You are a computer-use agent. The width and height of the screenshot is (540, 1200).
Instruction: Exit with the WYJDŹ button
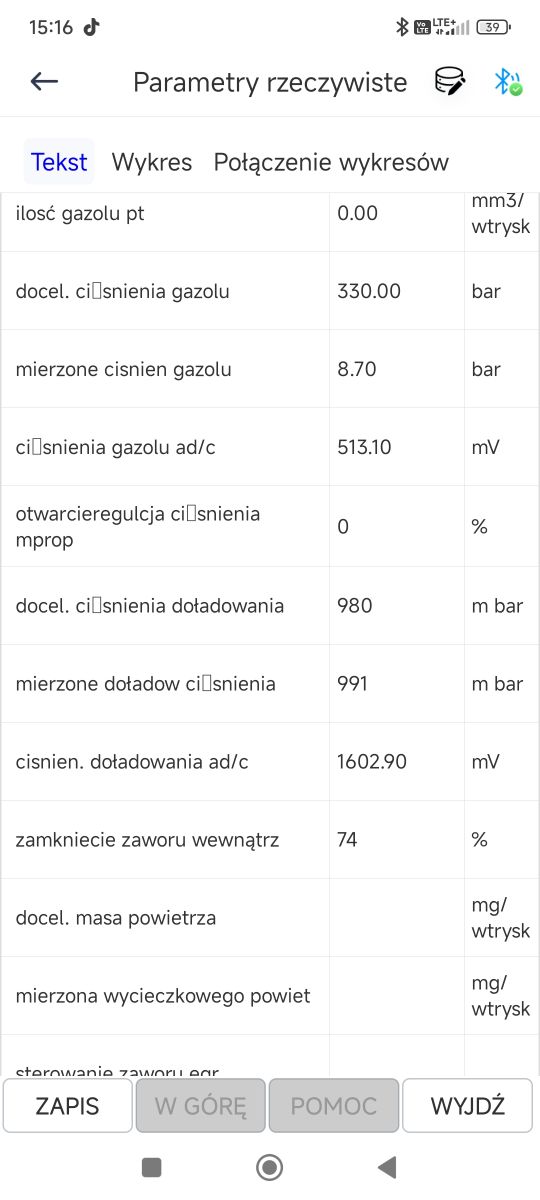pos(468,1106)
